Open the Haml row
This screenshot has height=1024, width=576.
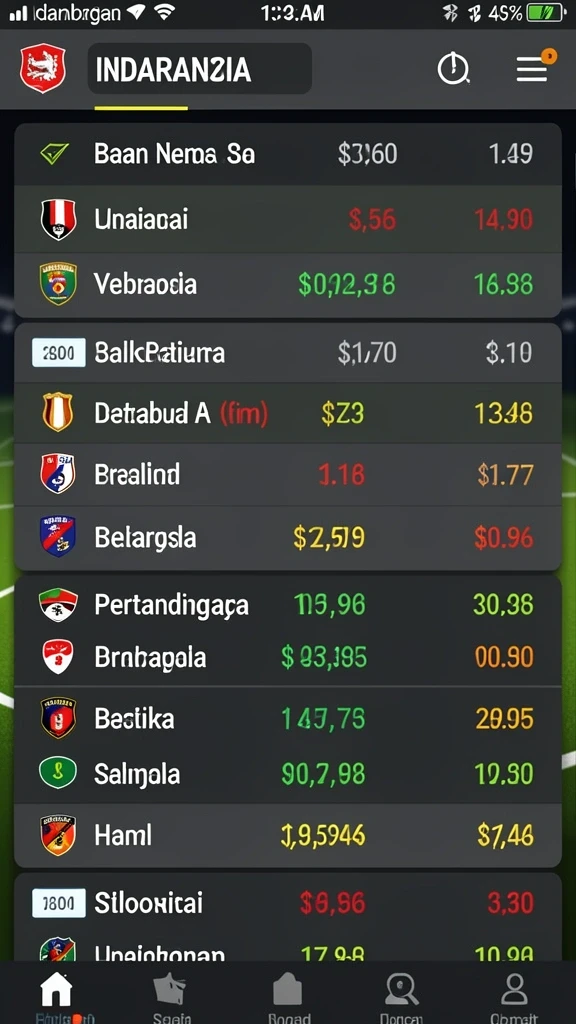pos(288,835)
